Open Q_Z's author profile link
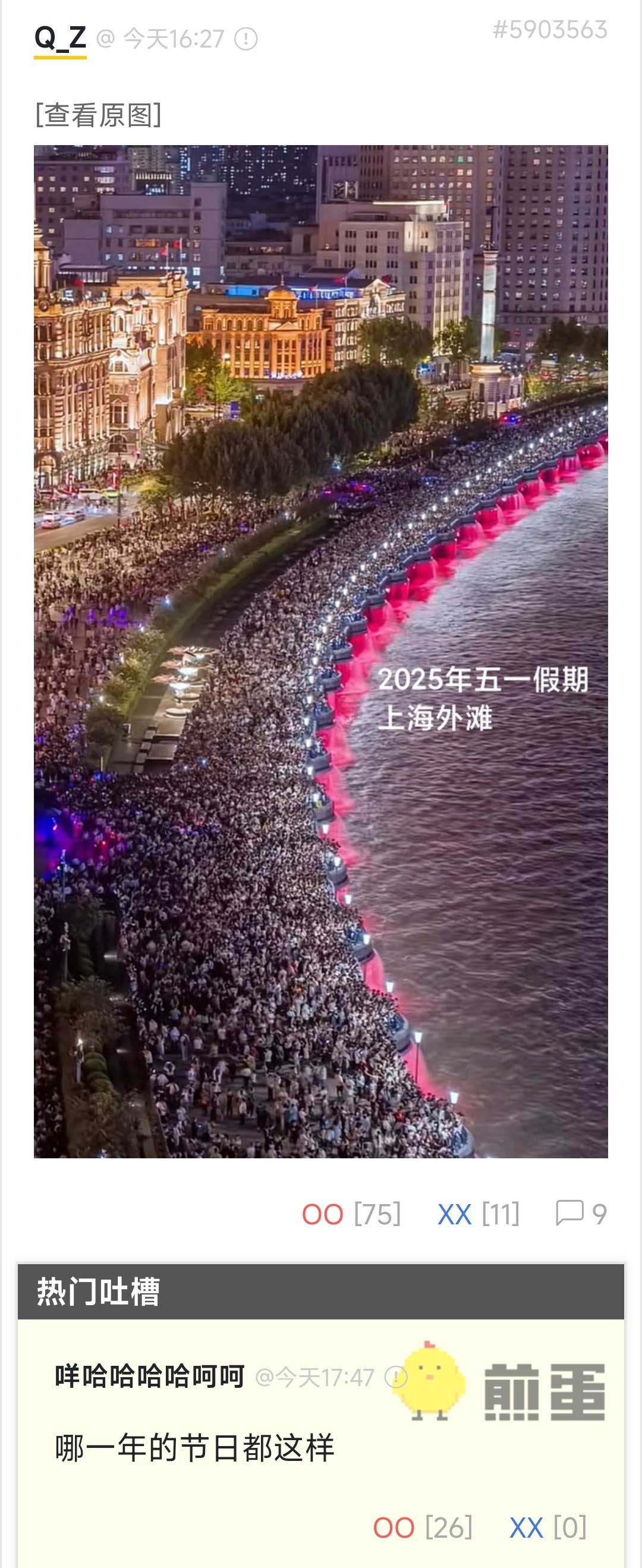 [59, 39]
